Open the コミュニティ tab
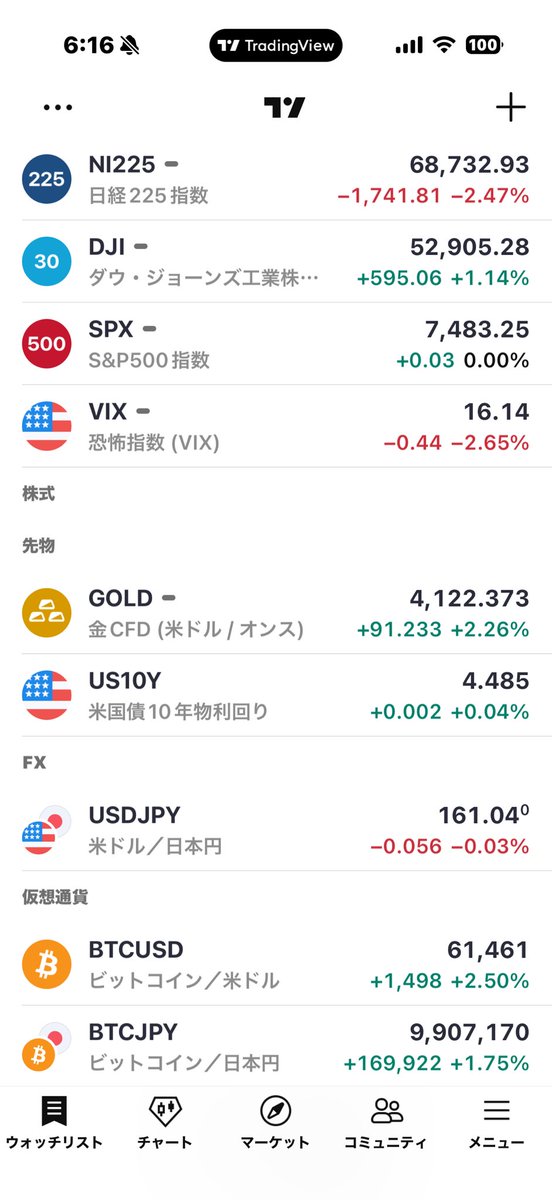 pos(386,1122)
